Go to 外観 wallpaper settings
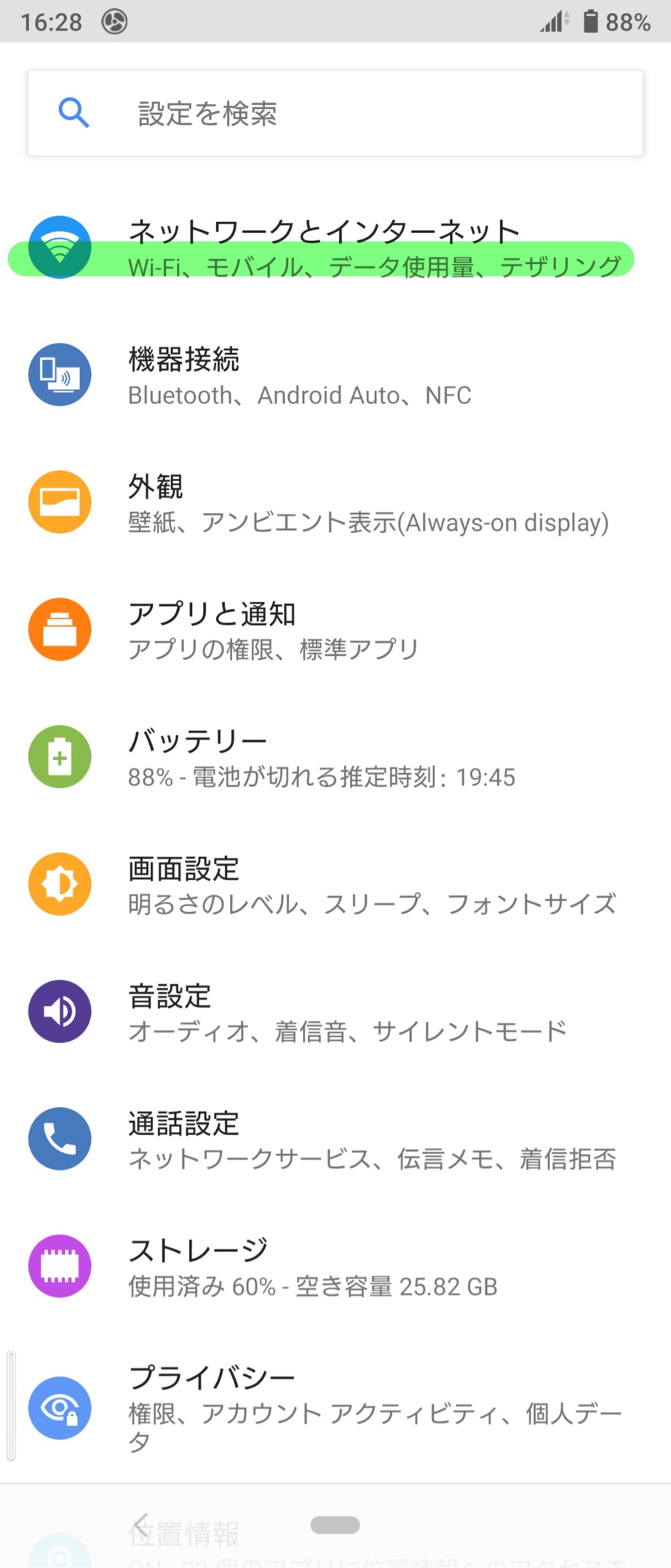 [x=368, y=504]
